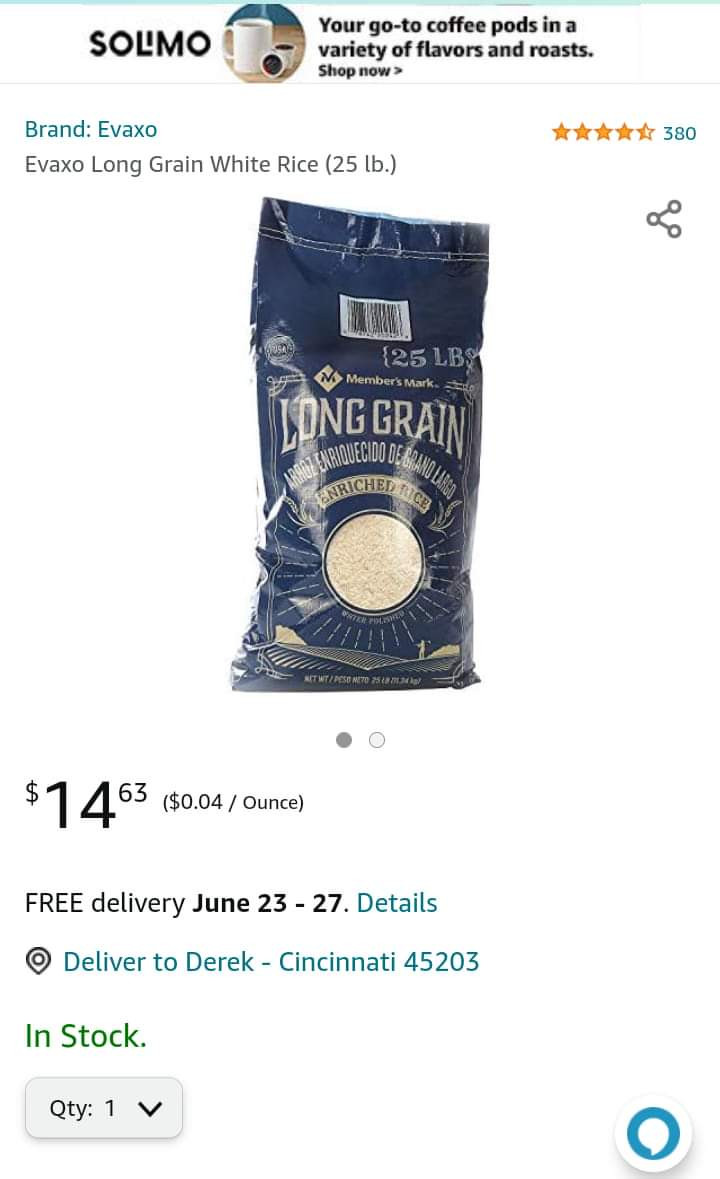
Task: Open the Solmo coffee pods ad
Action: pyautogui.click(x=360, y=43)
